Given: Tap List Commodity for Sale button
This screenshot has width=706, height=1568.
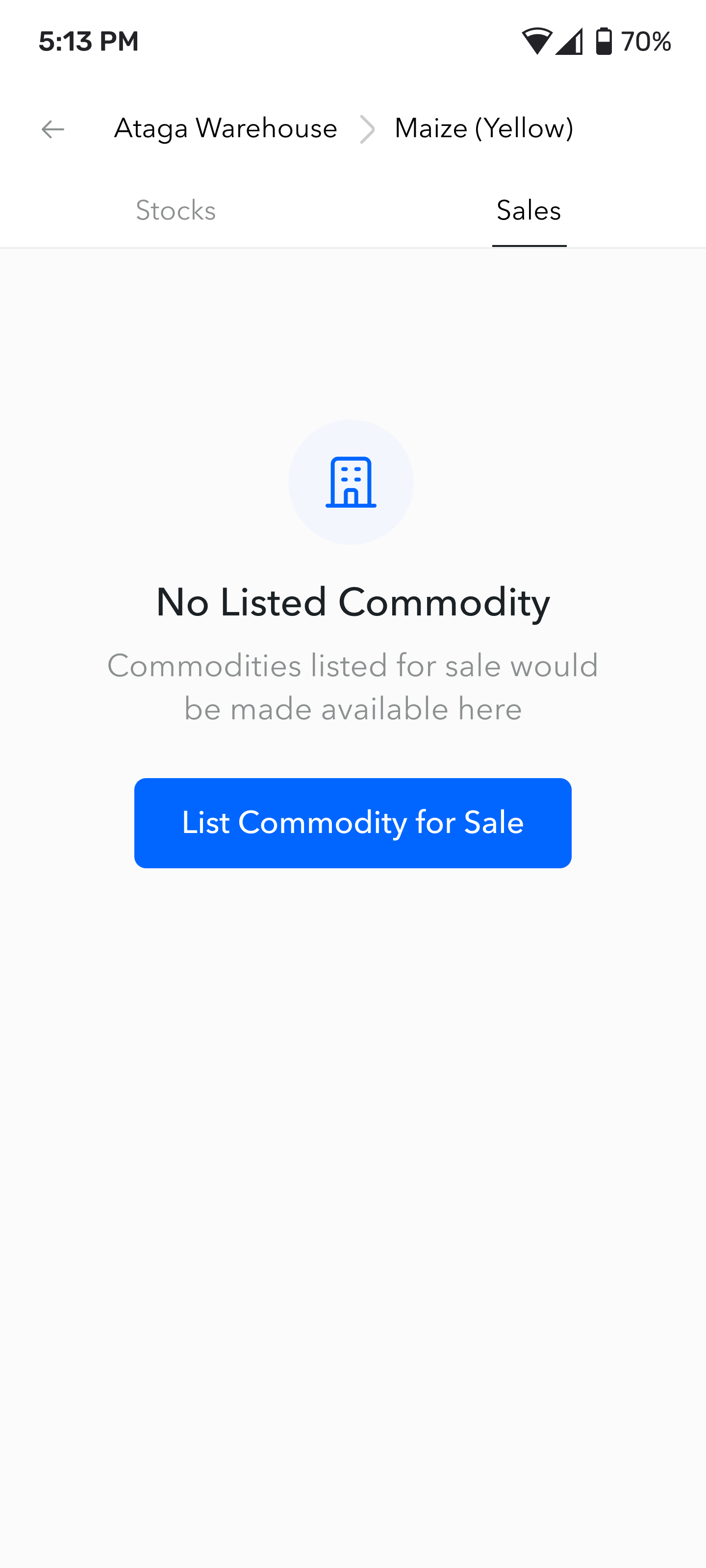Looking at the screenshot, I should 353,823.
